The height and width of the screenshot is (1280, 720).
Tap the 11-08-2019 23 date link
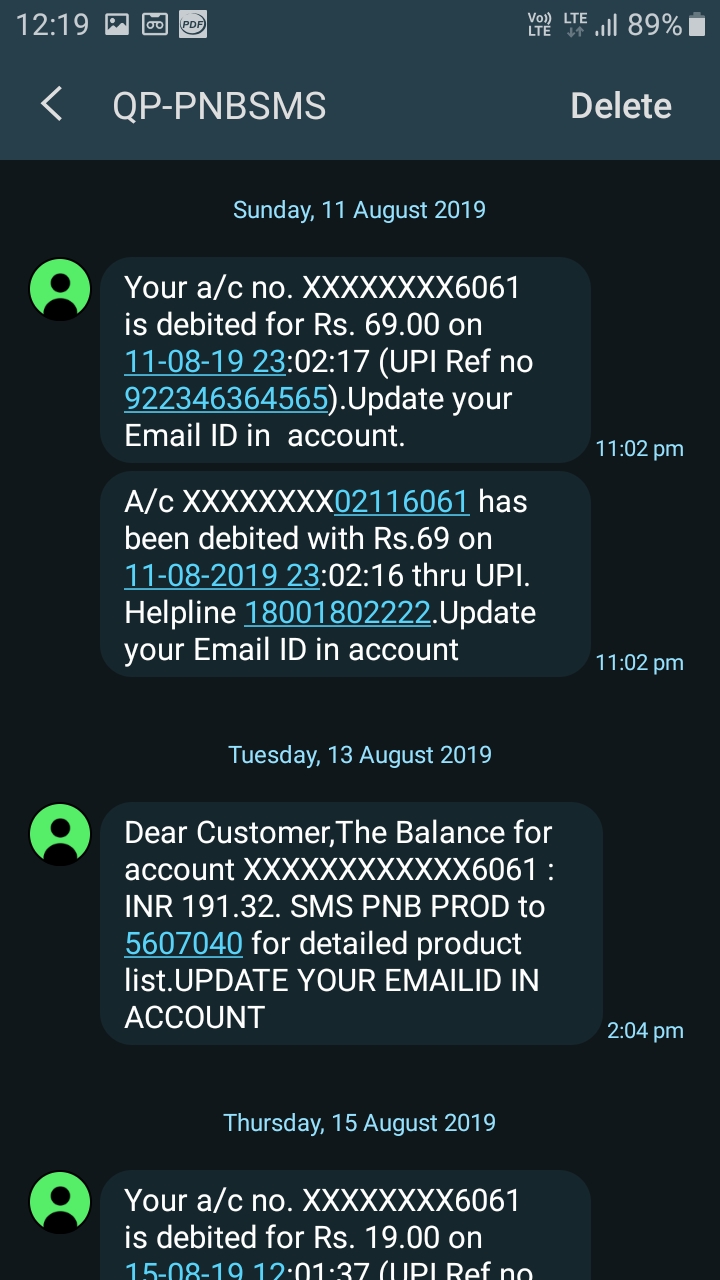(x=221, y=576)
